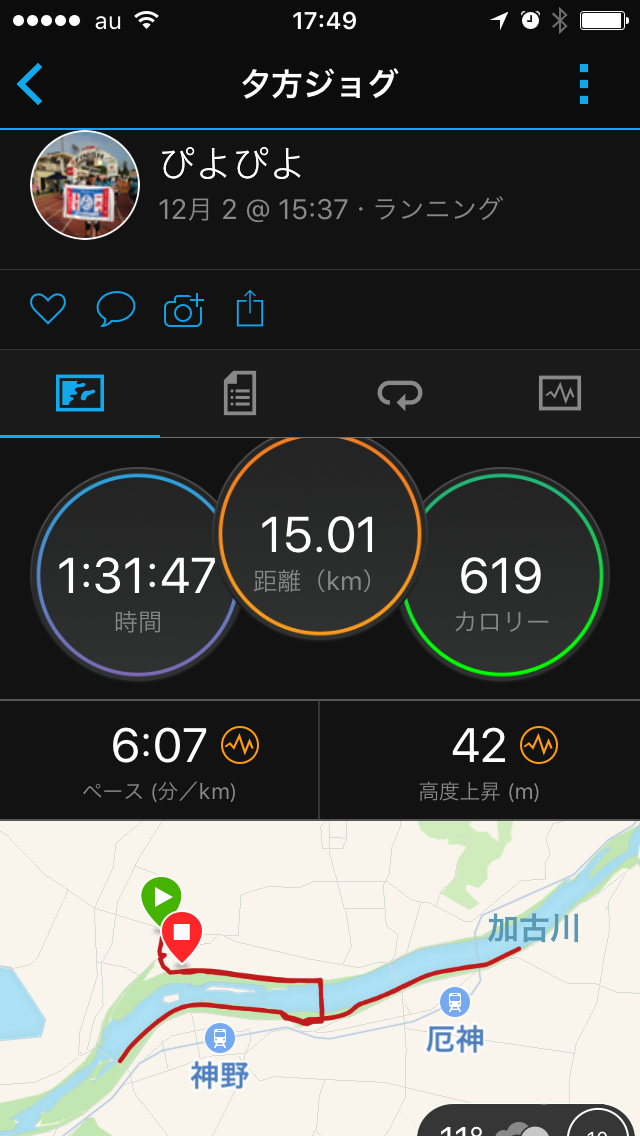Open ぴよぴよ's profile picture
640x1136 pixels.
(84, 185)
